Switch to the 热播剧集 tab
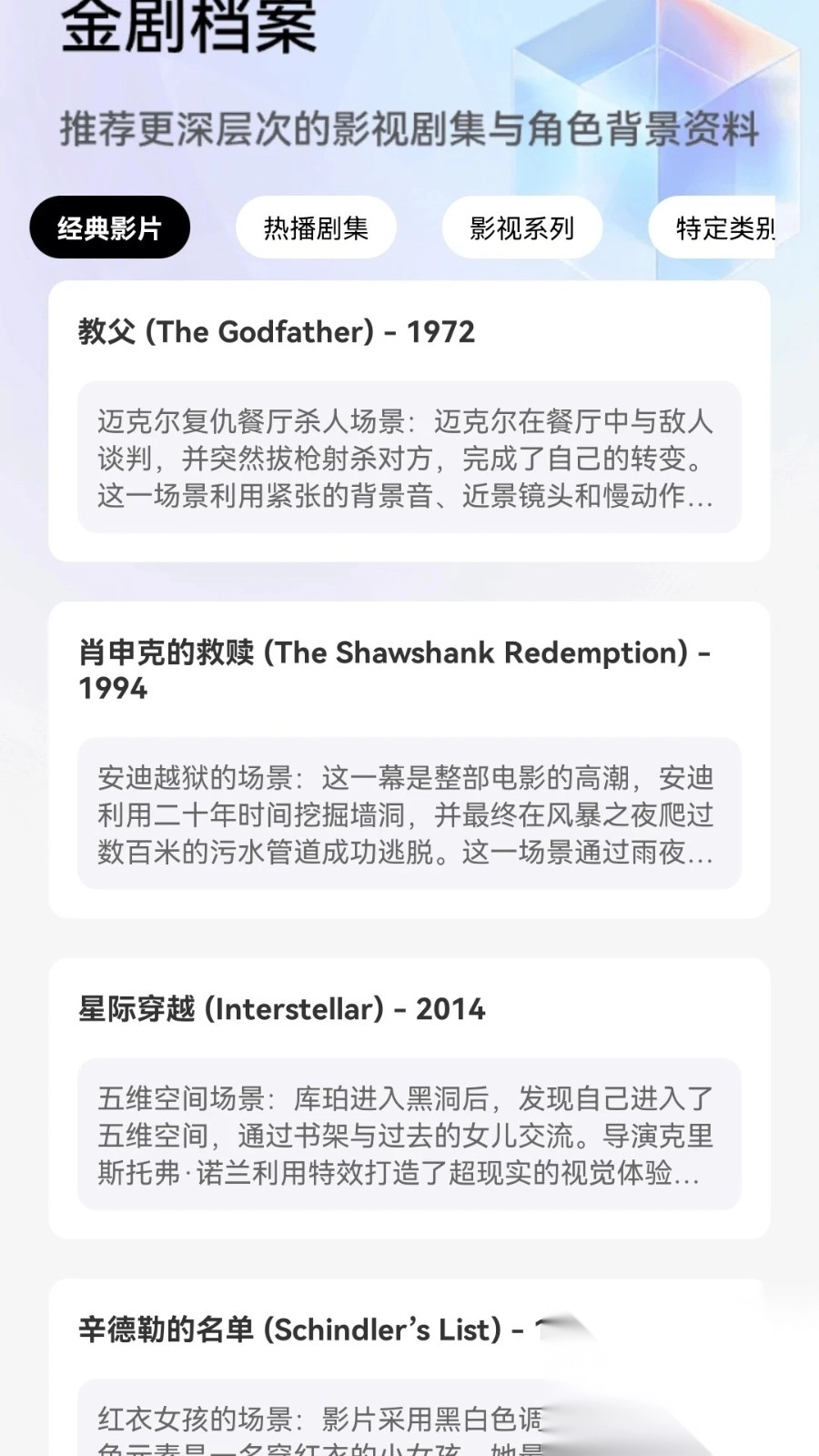The image size is (819, 1456). click(316, 228)
